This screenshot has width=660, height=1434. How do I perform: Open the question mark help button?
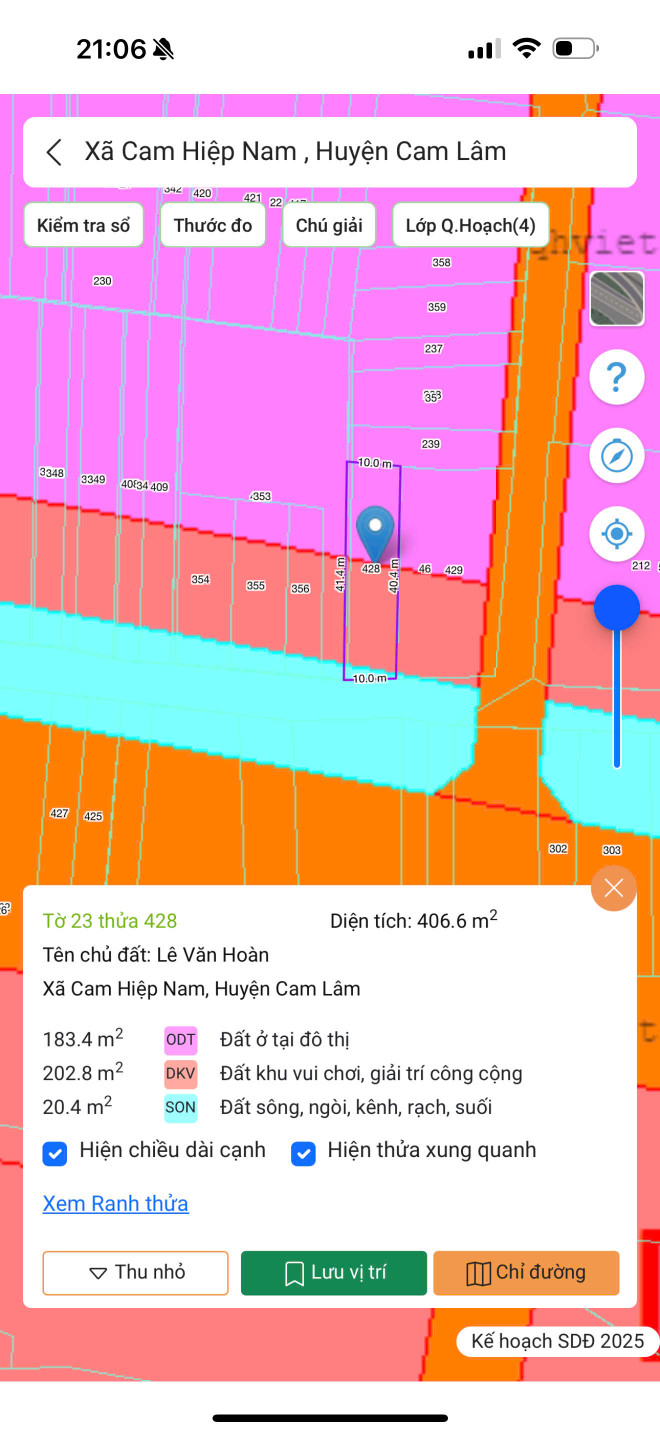pyautogui.click(x=617, y=378)
